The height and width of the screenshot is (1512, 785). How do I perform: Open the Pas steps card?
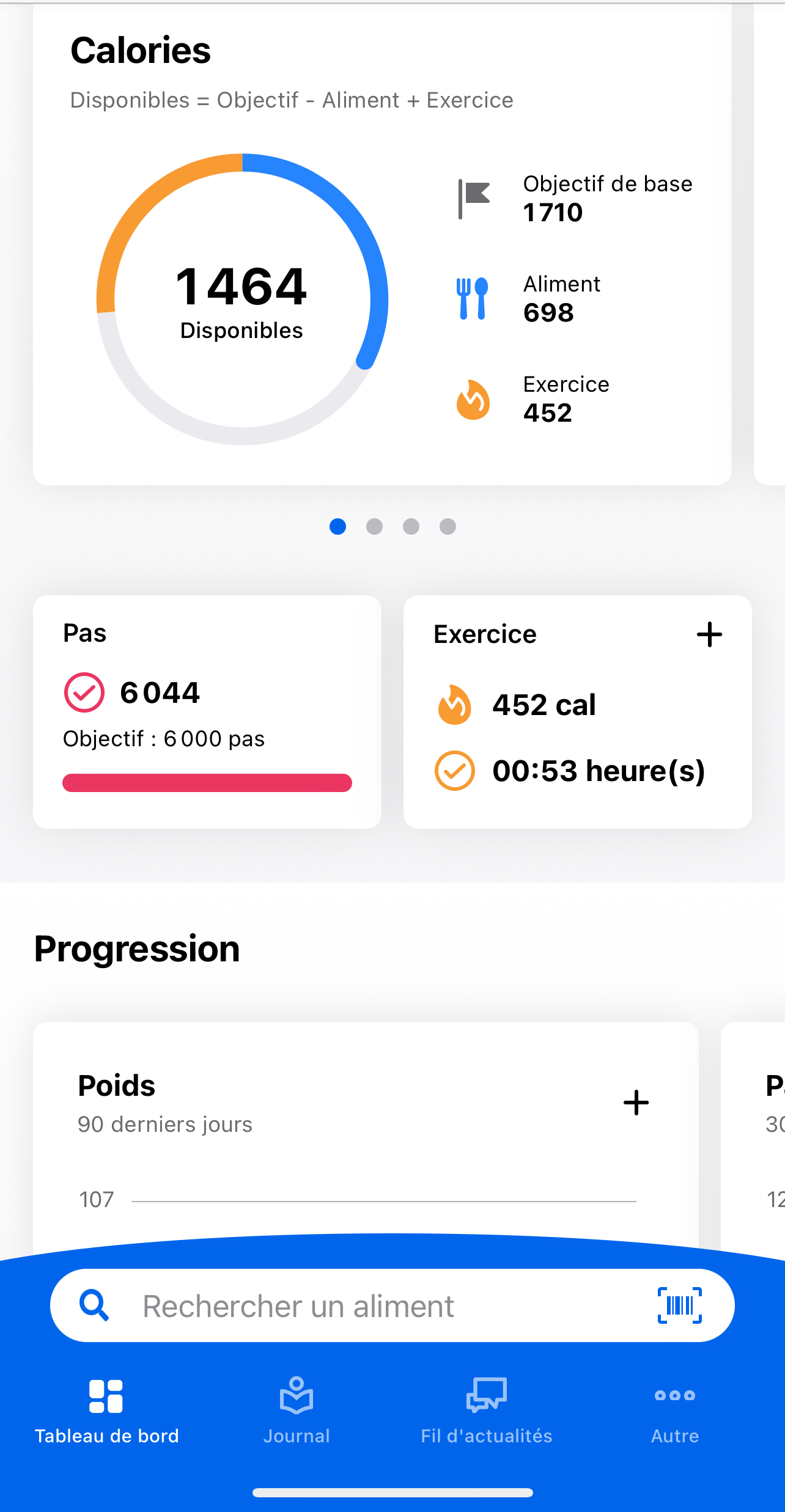pyautogui.click(x=207, y=712)
